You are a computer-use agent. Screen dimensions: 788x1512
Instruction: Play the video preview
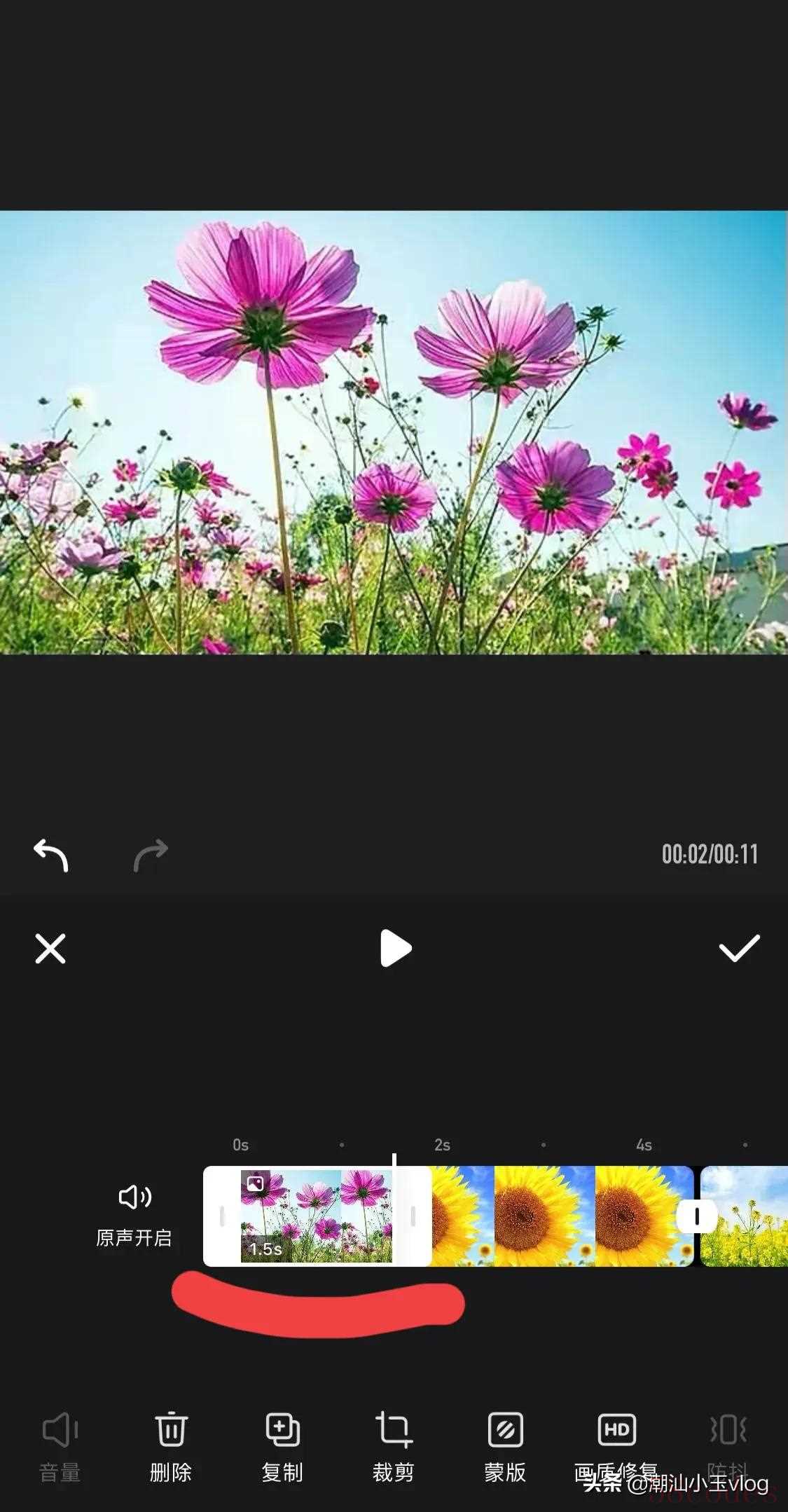(x=395, y=948)
